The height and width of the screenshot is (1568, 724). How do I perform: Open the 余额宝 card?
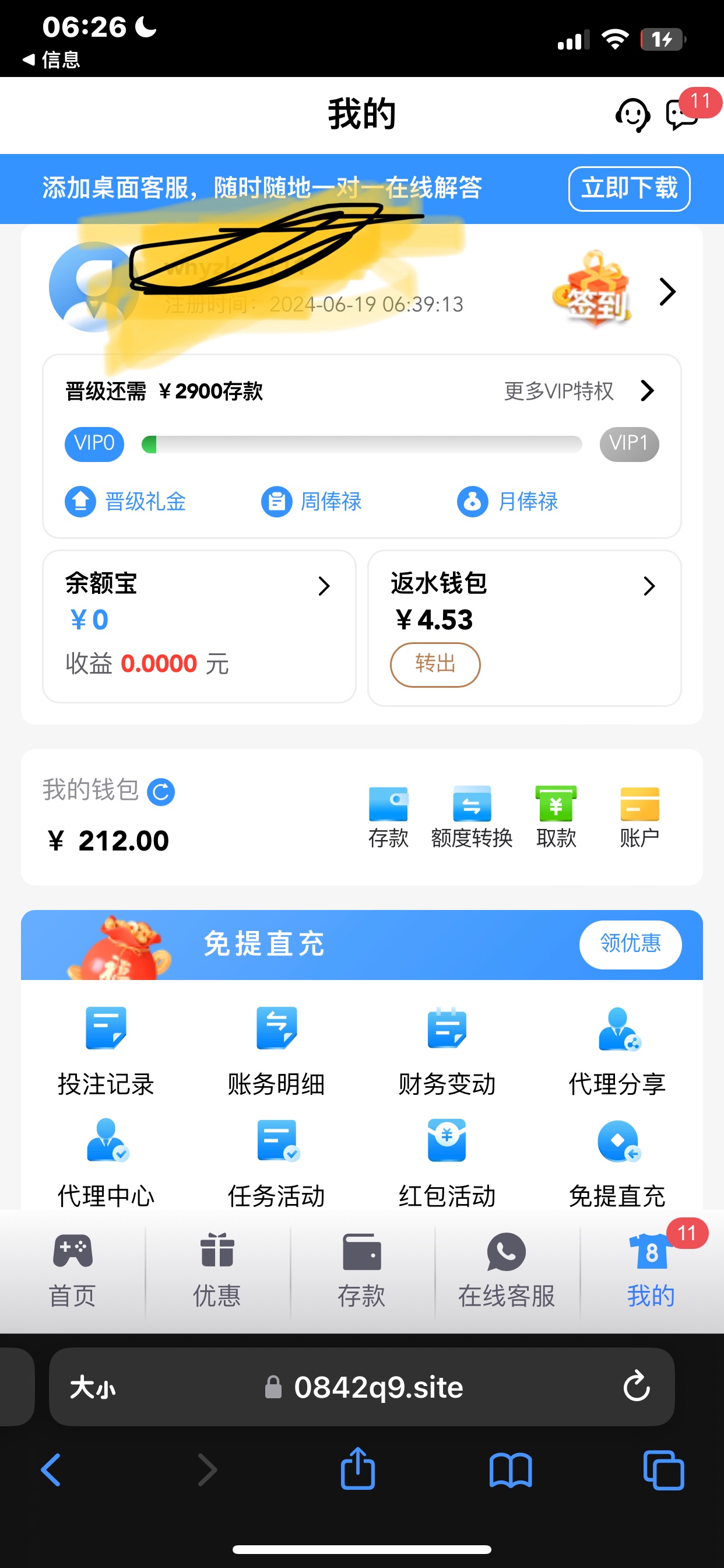click(x=199, y=625)
